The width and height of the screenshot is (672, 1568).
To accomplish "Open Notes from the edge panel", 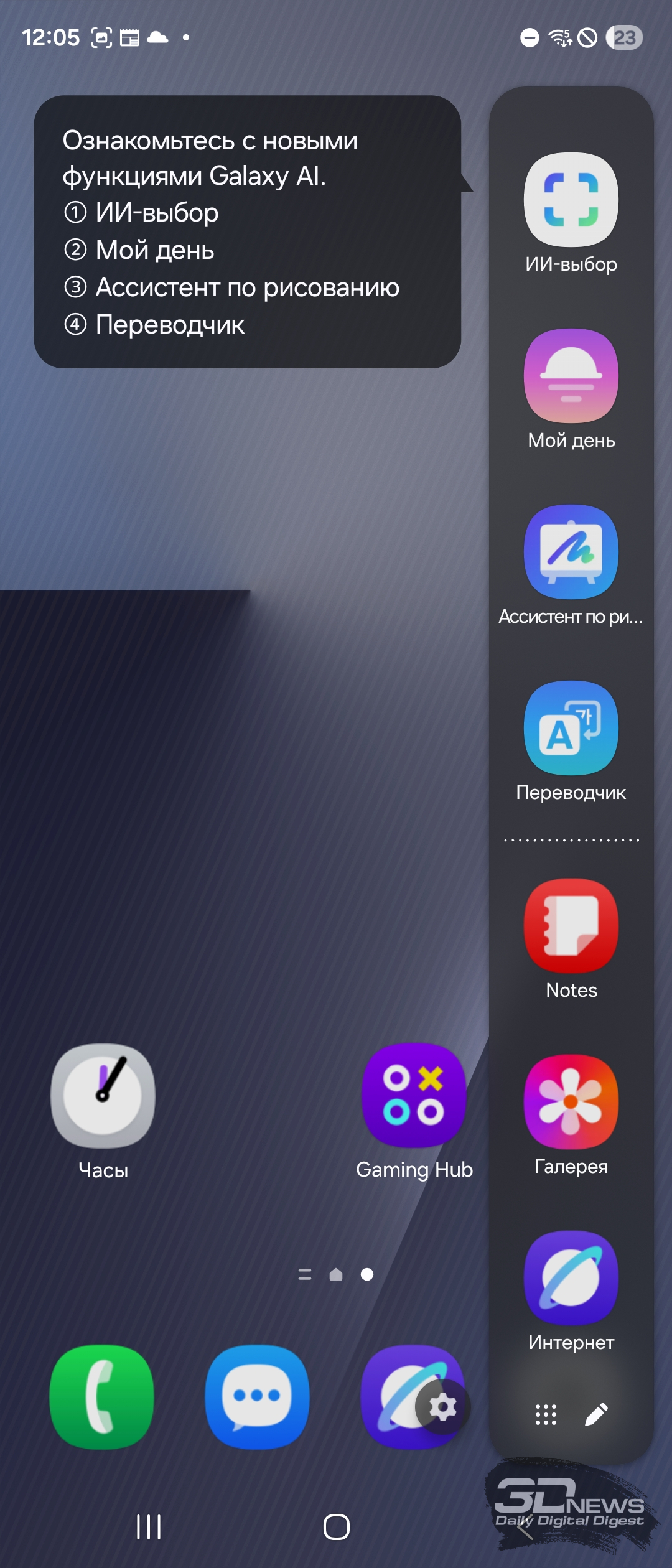I will coord(571,925).
